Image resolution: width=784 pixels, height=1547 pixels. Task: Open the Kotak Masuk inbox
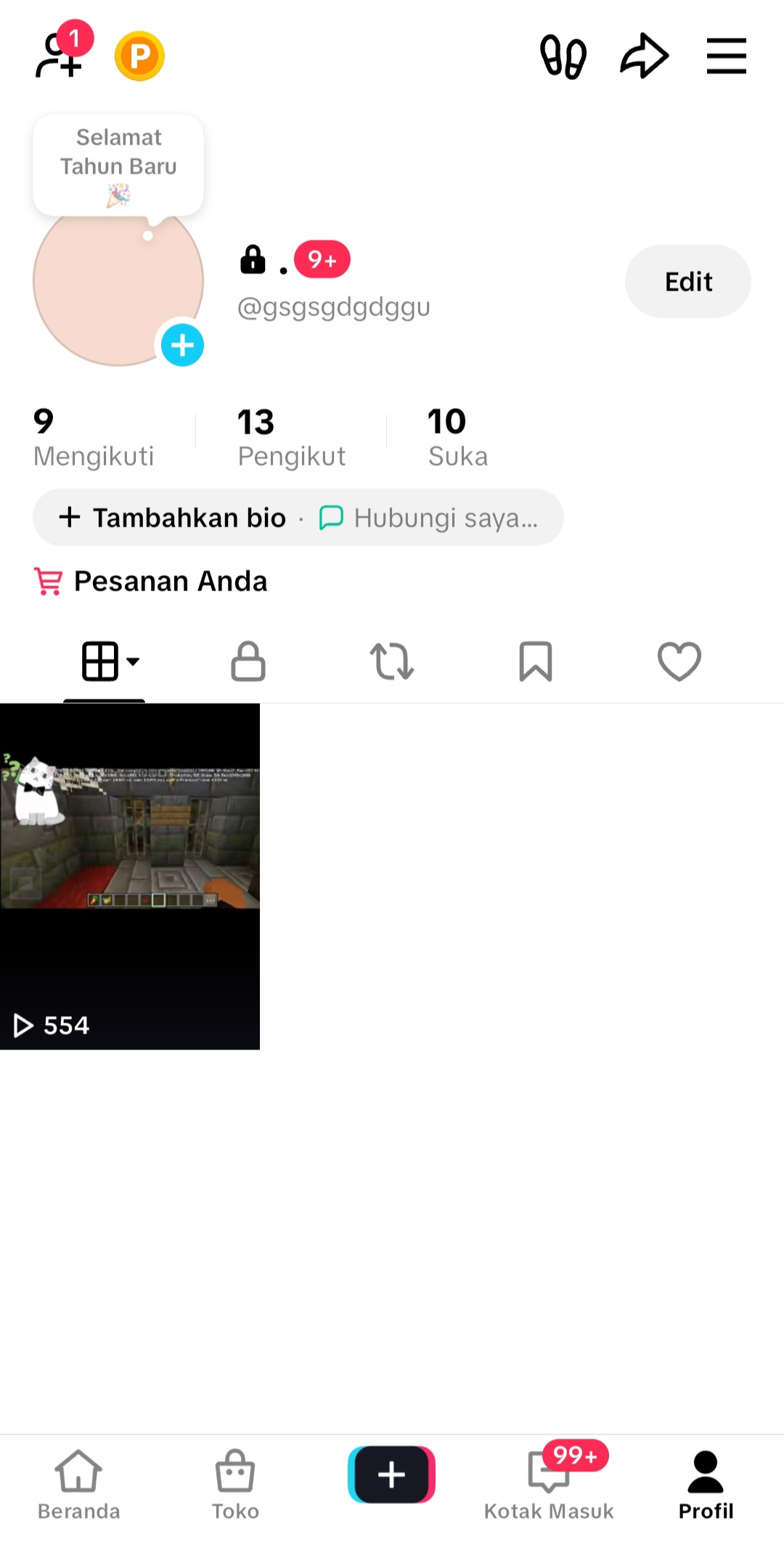[x=549, y=1484]
